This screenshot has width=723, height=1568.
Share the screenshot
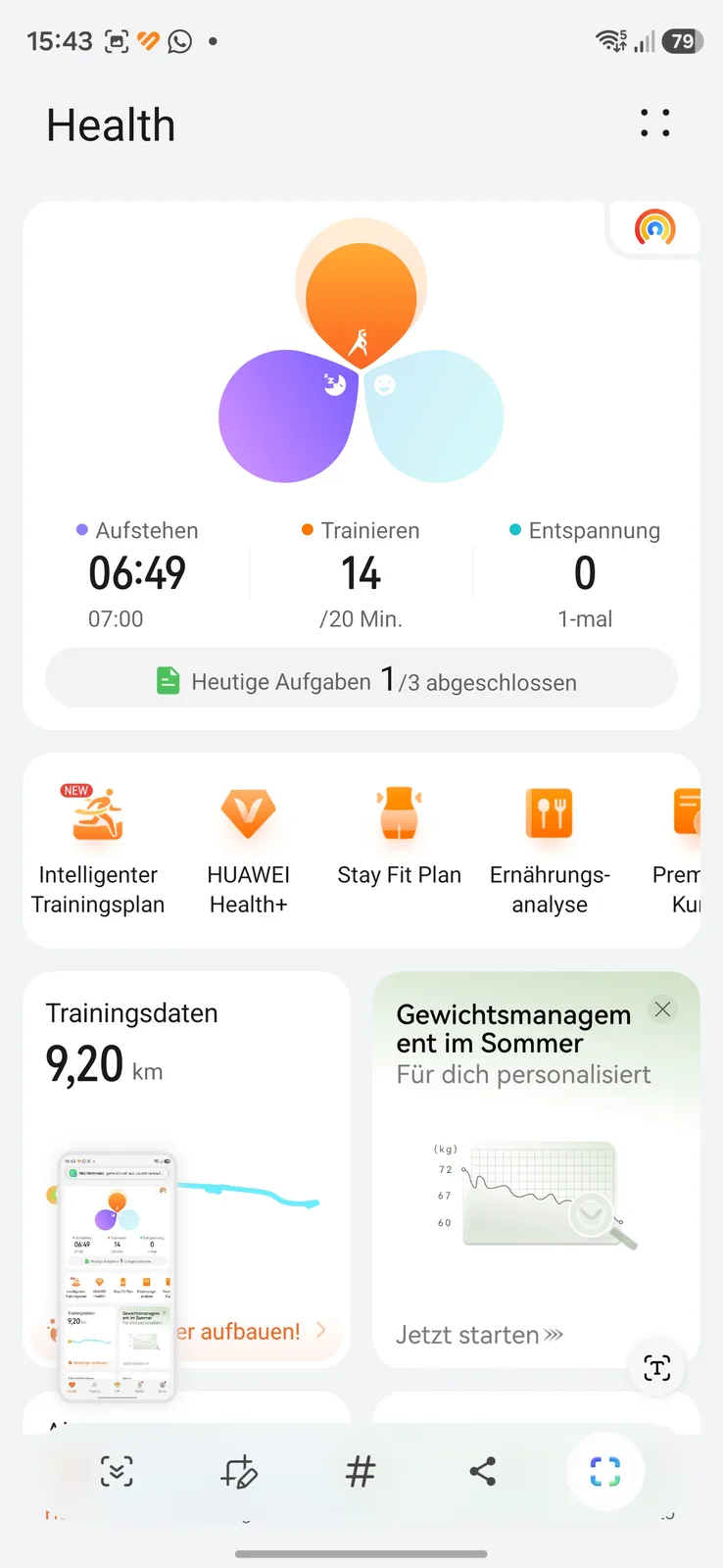(x=482, y=1471)
